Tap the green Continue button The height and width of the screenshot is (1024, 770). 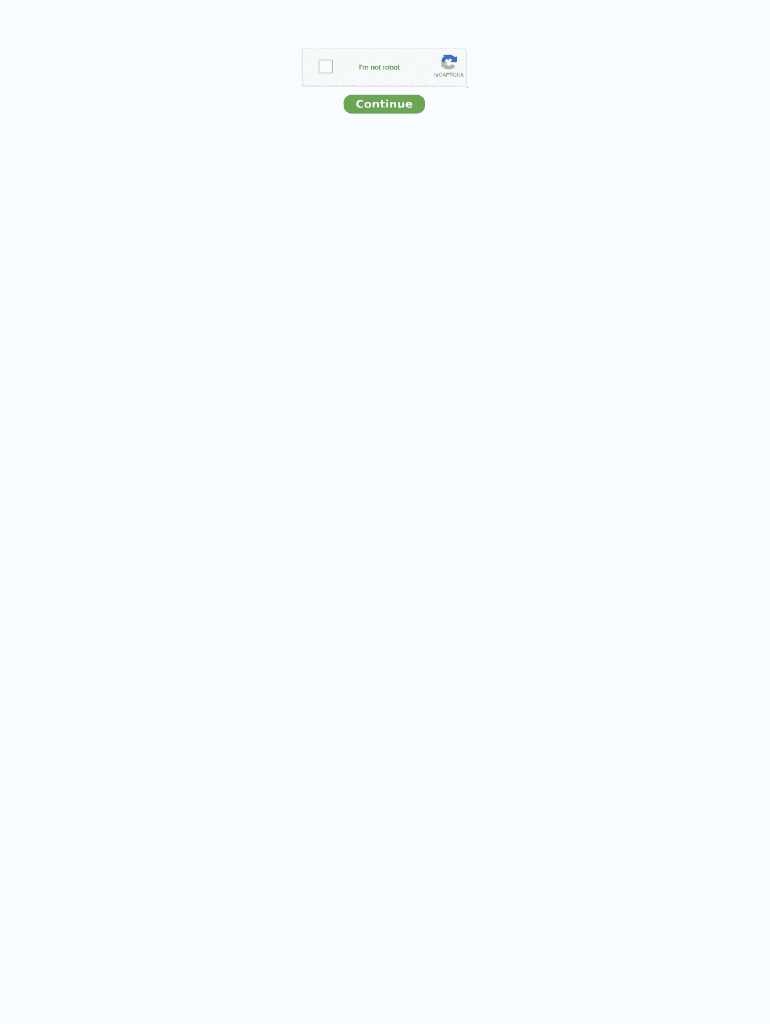(384, 104)
